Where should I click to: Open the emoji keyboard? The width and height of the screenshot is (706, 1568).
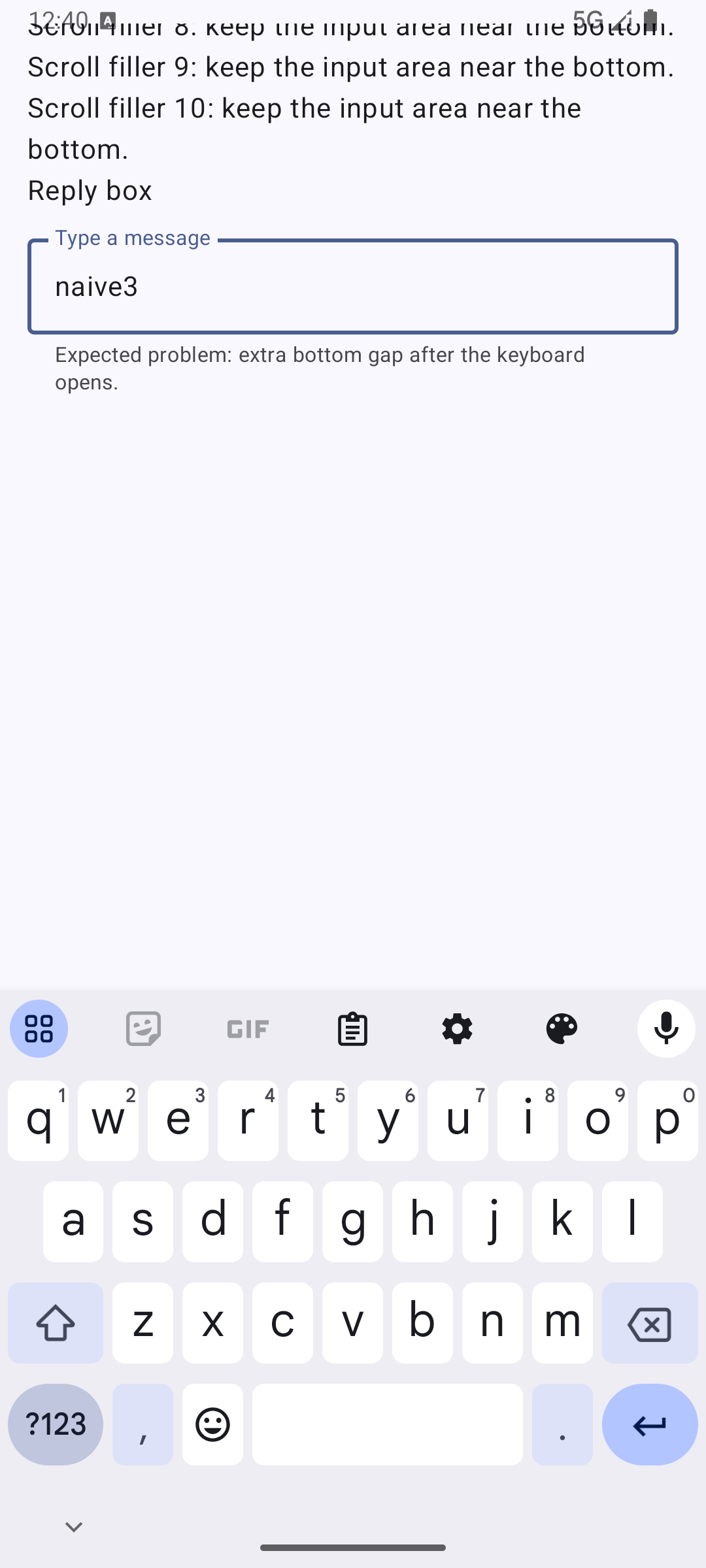click(x=213, y=1424)
